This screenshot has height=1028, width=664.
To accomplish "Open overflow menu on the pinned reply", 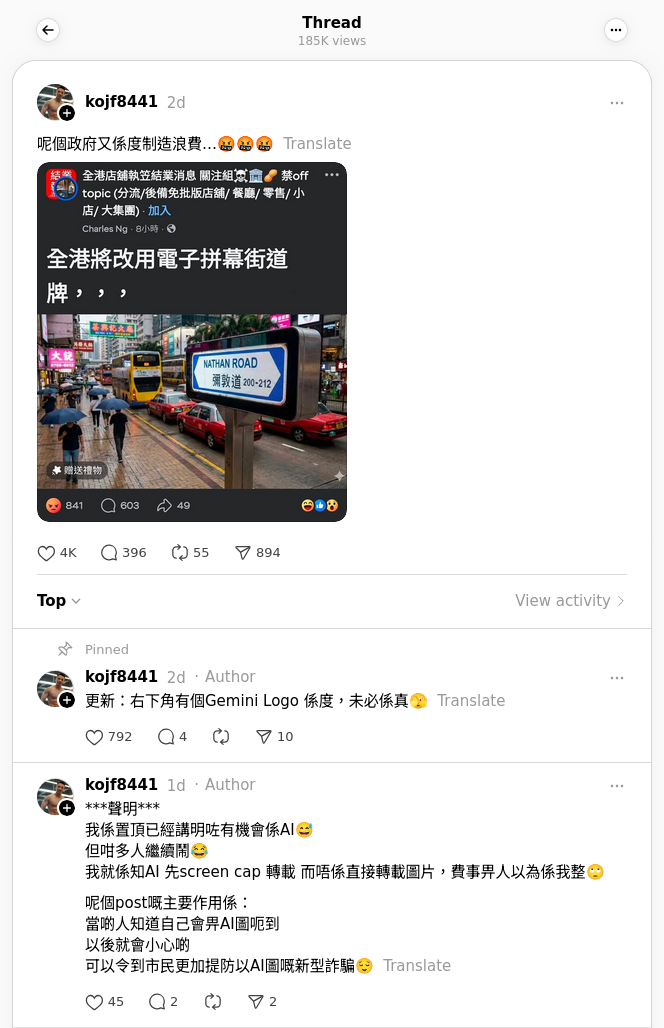I will (x=617, y=678).
